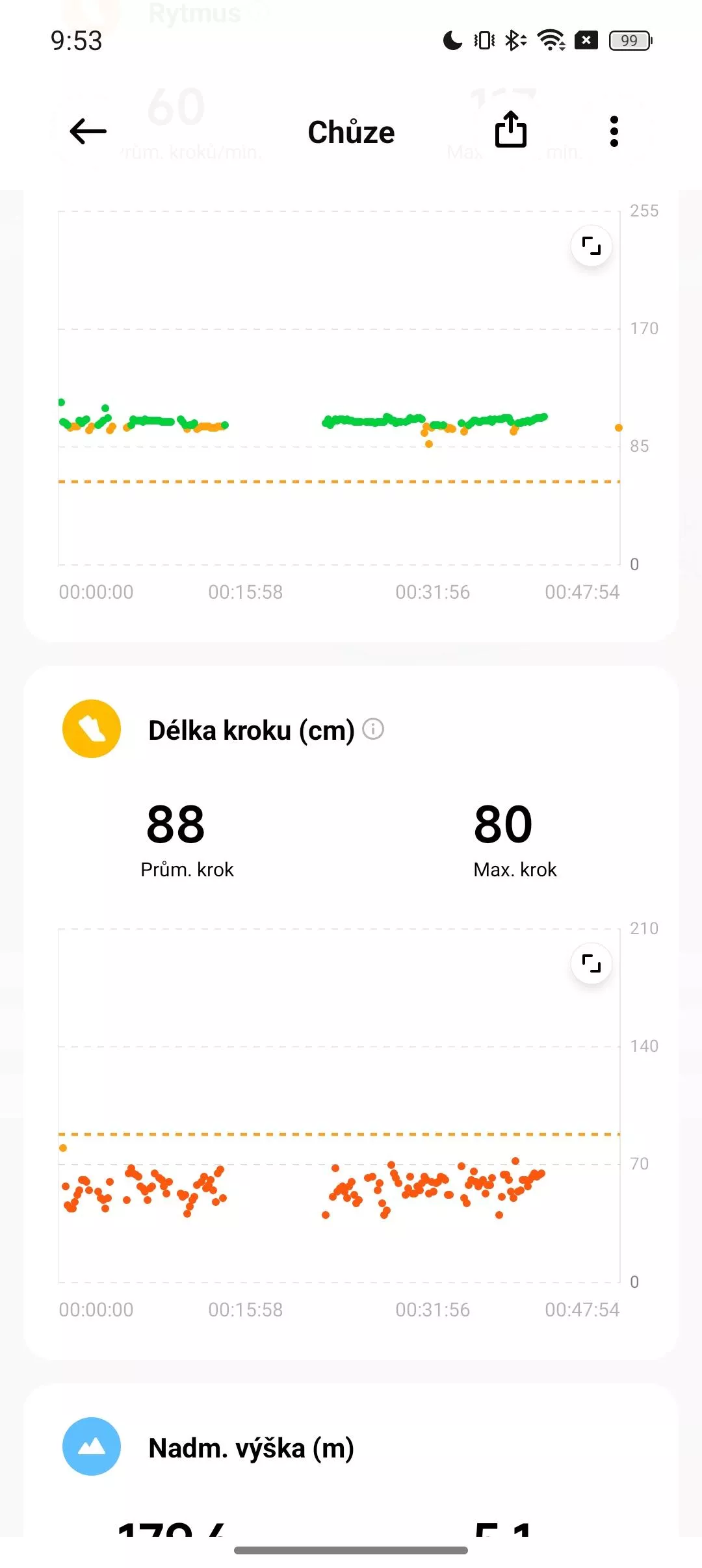The height and width of the screenshot is (1568, 702).
Task: Open the three-dot overflow menu
Action: click(x=614, y=131)
